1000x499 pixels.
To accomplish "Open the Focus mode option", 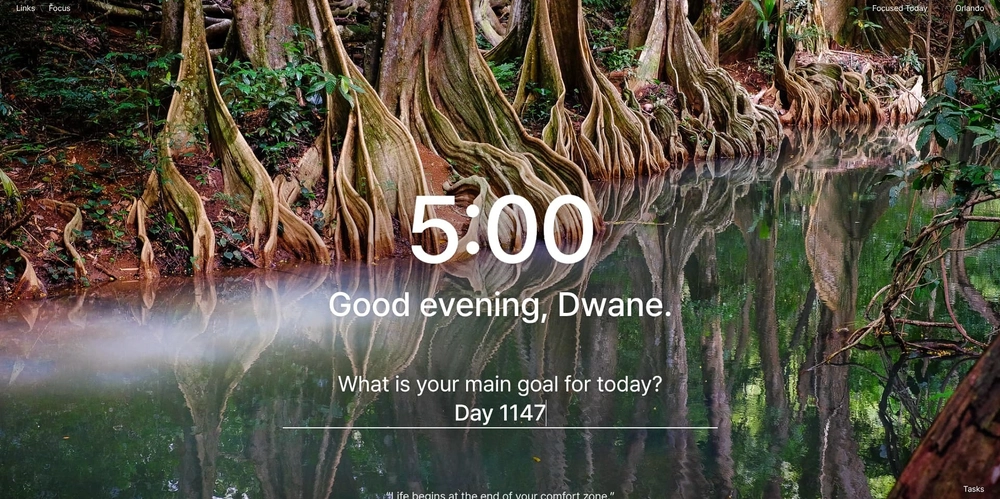I will [60, 8].
